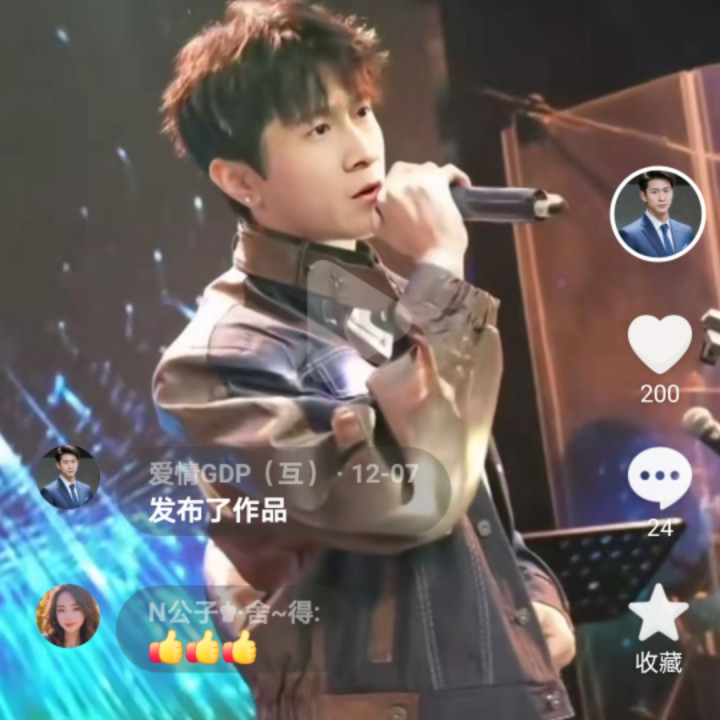Open the comments with 24 replies
Viewport: 720px width, 720px height.
pyautogui.click(x=659, y=477)
